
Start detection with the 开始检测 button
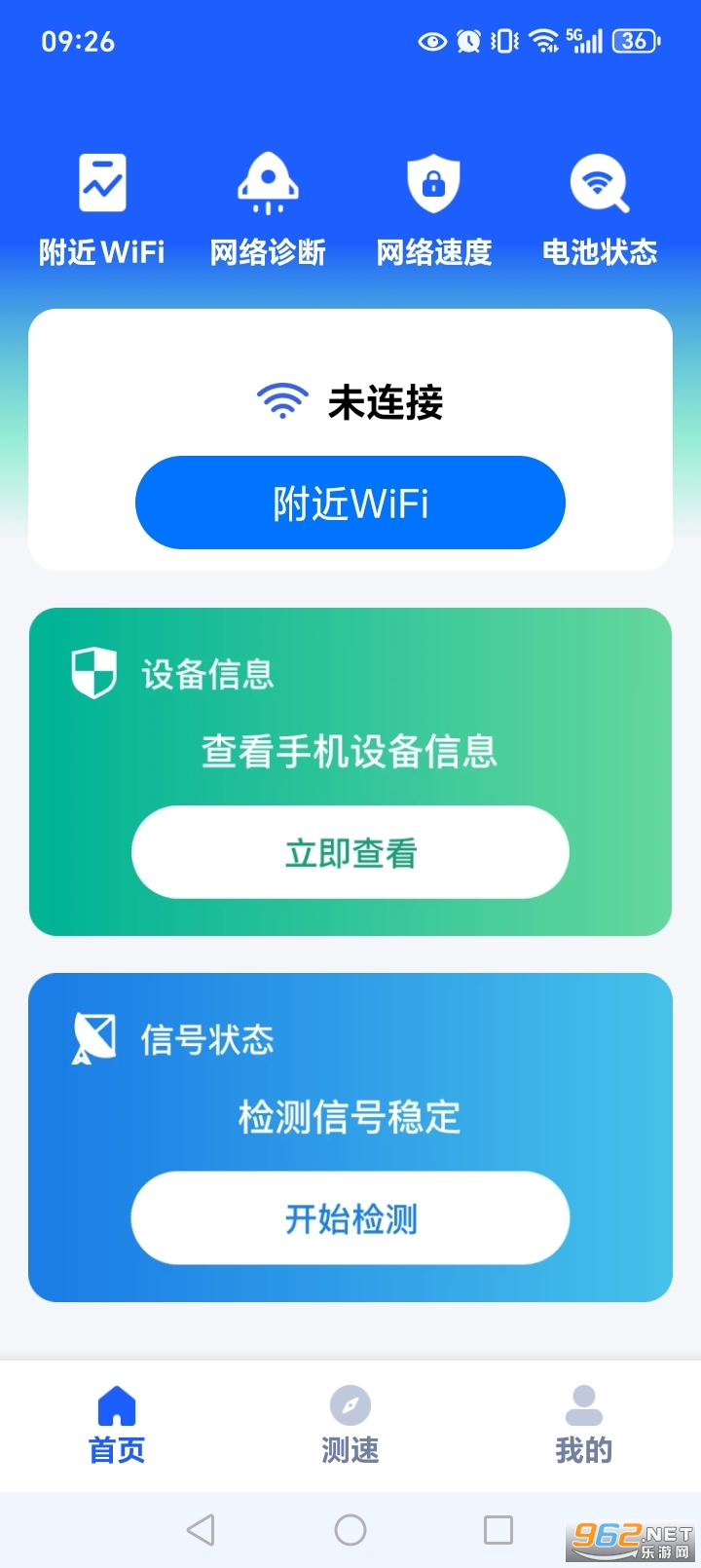click(349, 1217)
